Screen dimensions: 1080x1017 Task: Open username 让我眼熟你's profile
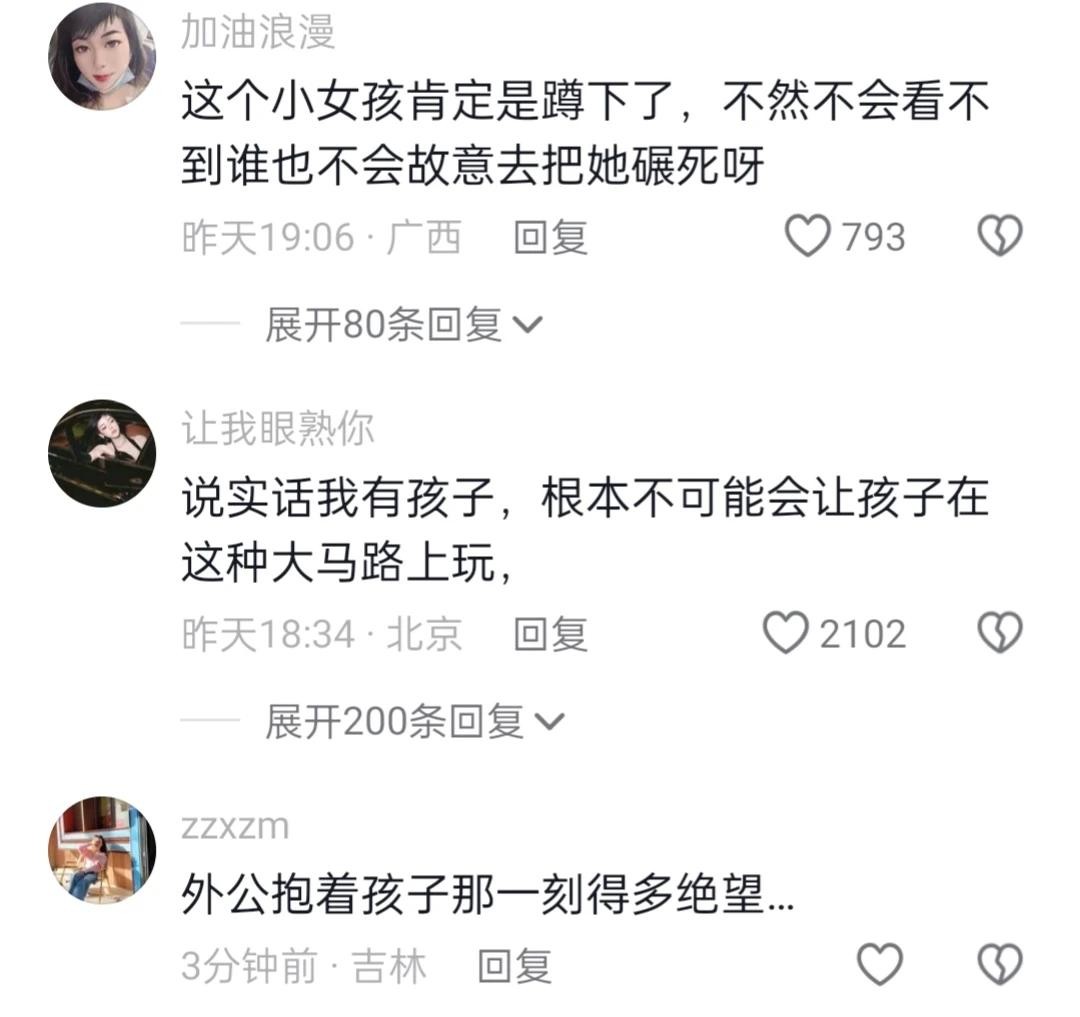[x=277, y=429]
